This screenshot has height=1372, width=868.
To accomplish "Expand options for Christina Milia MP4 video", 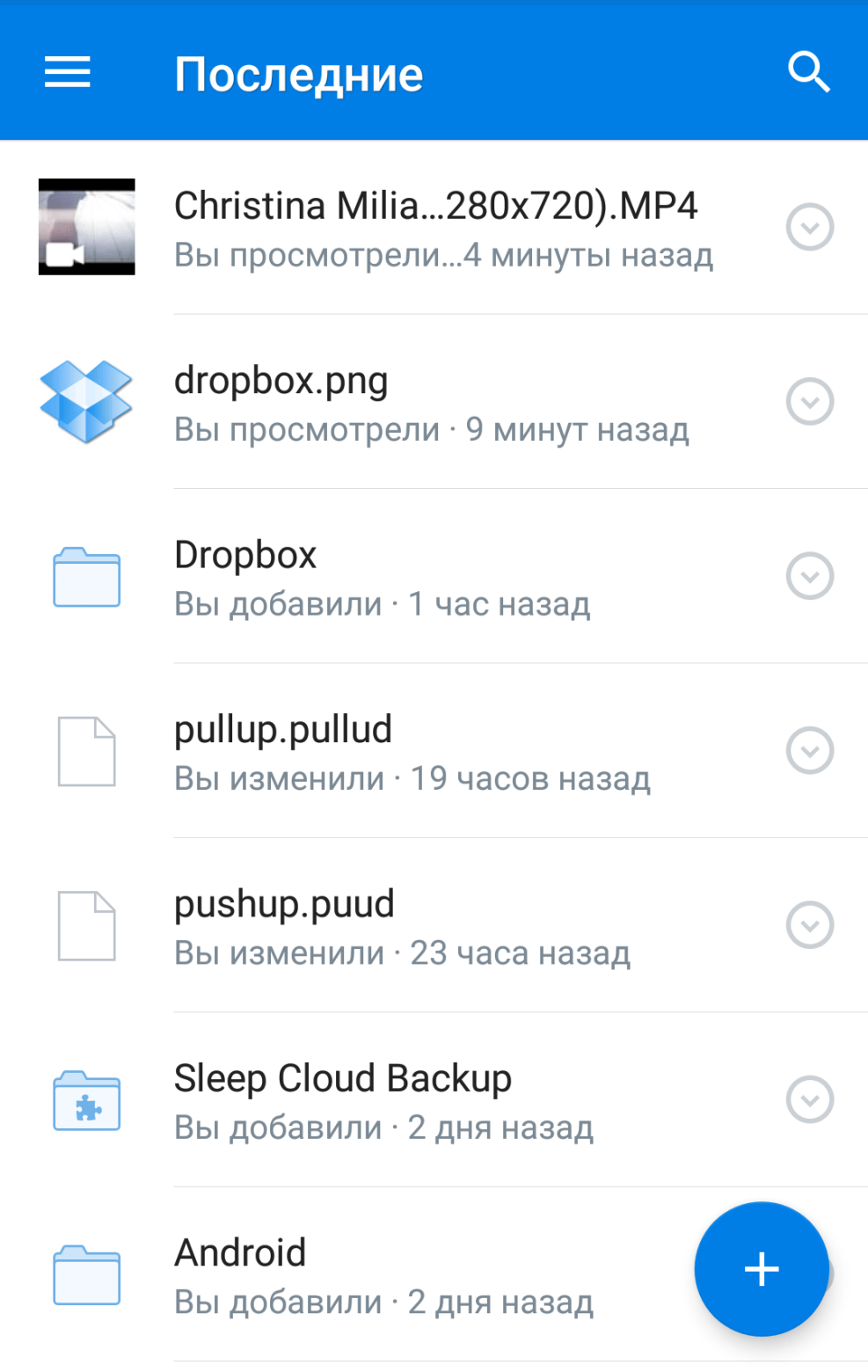I will pos(809,228).
